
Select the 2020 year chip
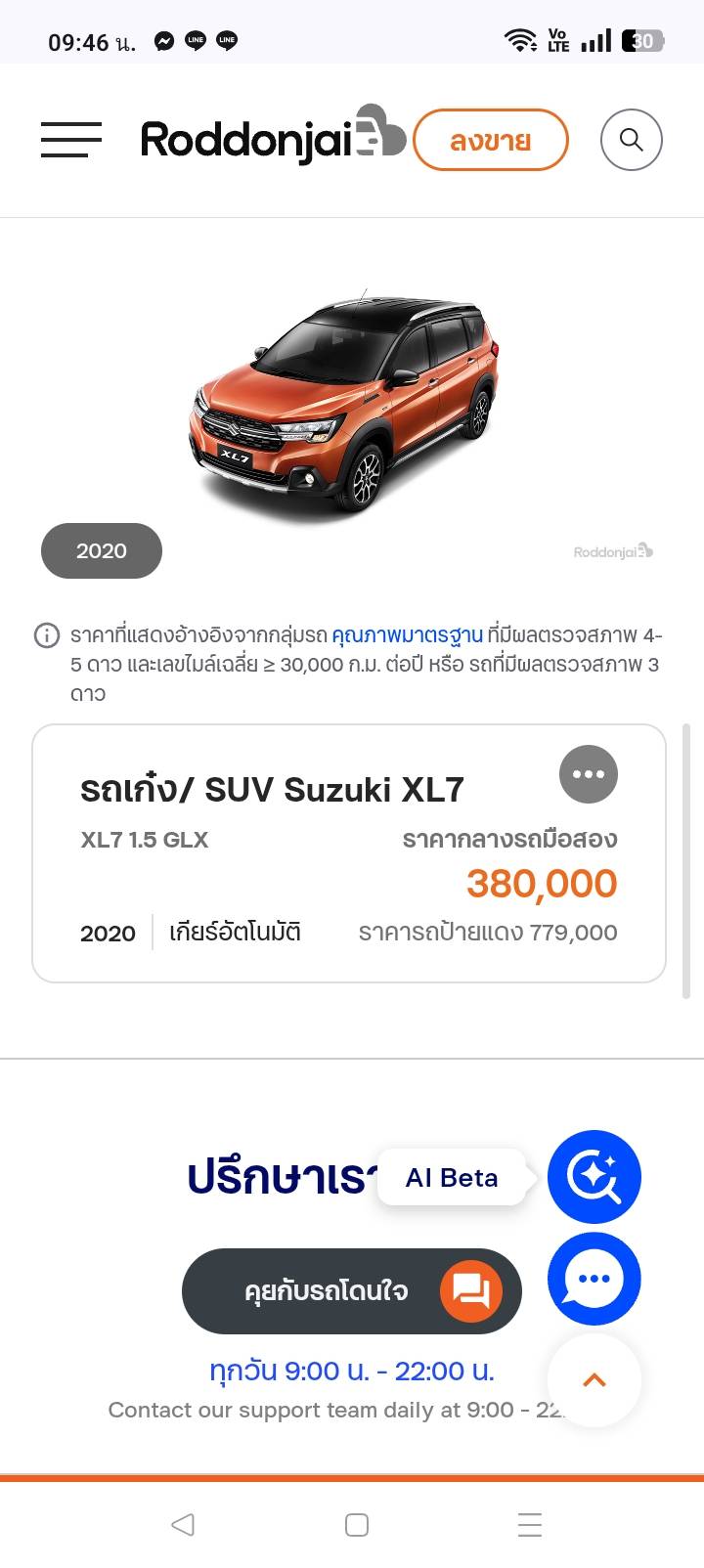[102, 550]
